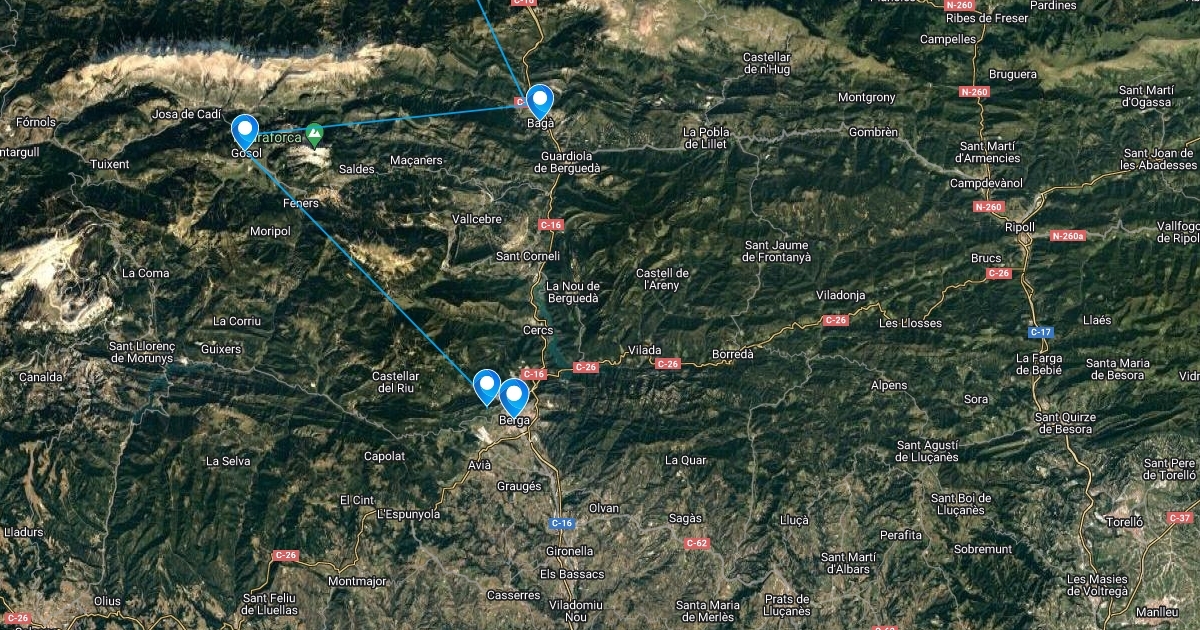The height and width of the screenshot is (630, 1200).
Task: Select the pin northwest of Berga, above Avià
Action: pyautogui.click(x=487, y=385)
